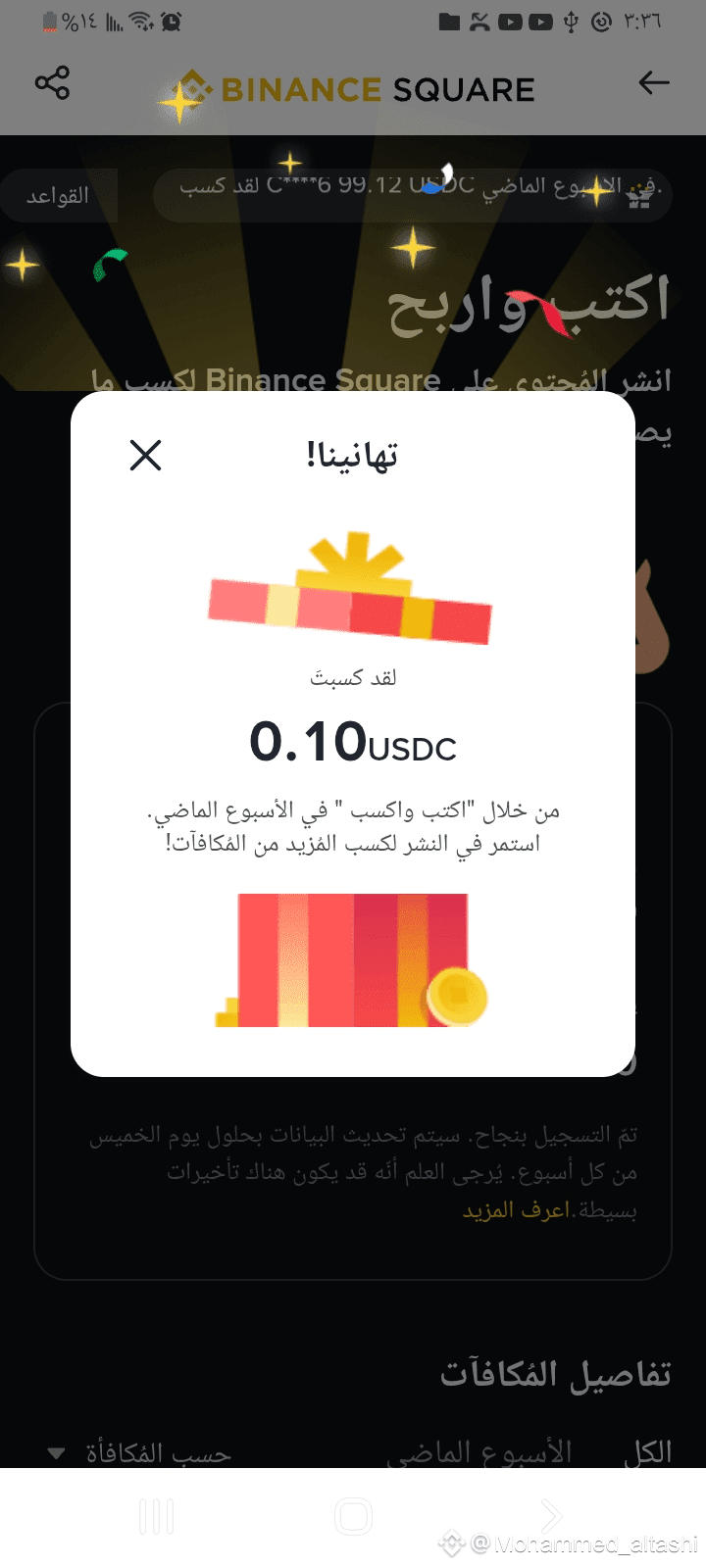The image size is (706, 1568).
Task: Expand the حسب المُكافأة dropdown
Action: [139, 1453]
